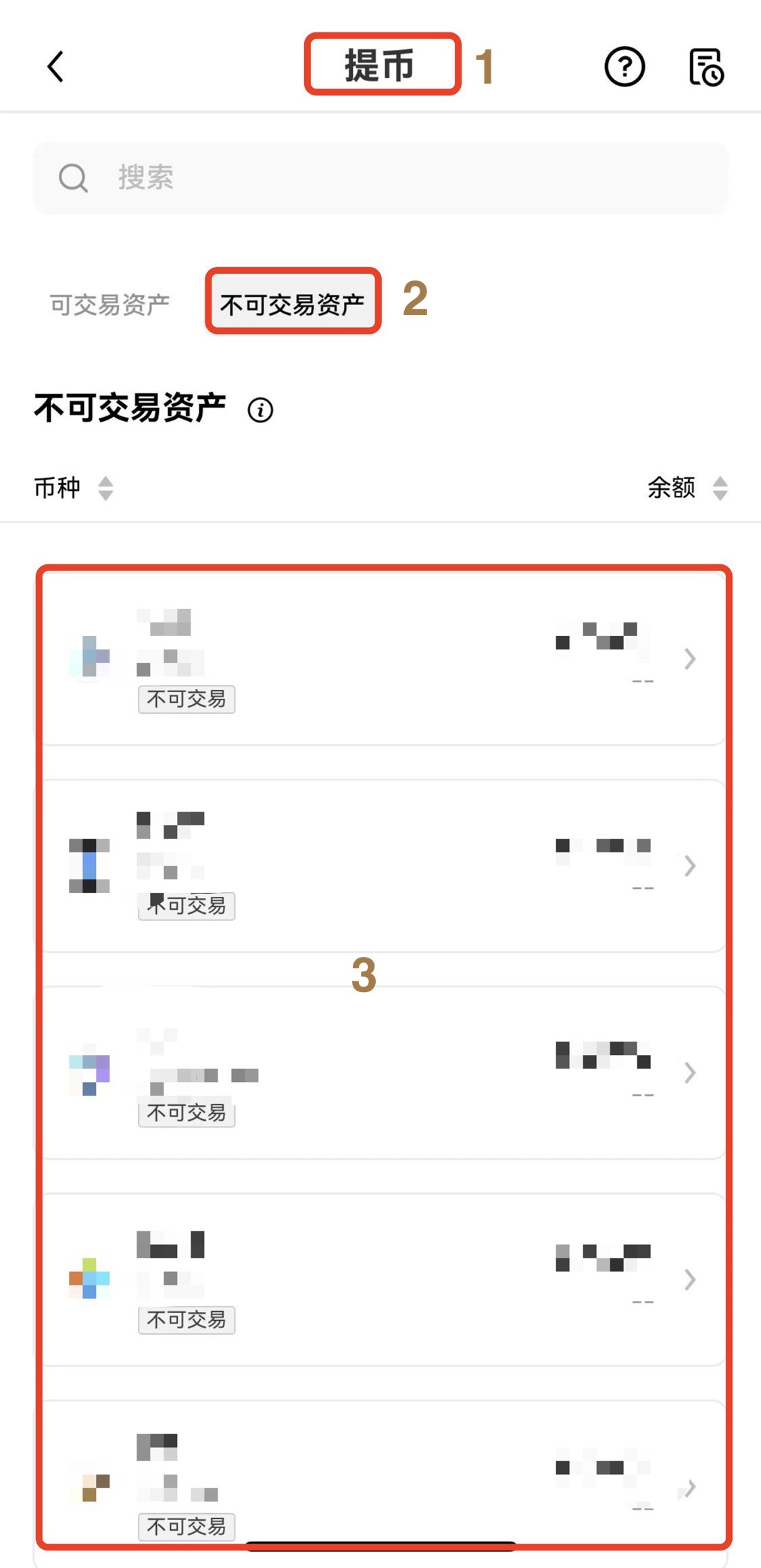Select the 不可交易资产 tab
Image resolution: width=761 pixels, height=1568 pixels.
pyautogui.click(x=292, y=305)
